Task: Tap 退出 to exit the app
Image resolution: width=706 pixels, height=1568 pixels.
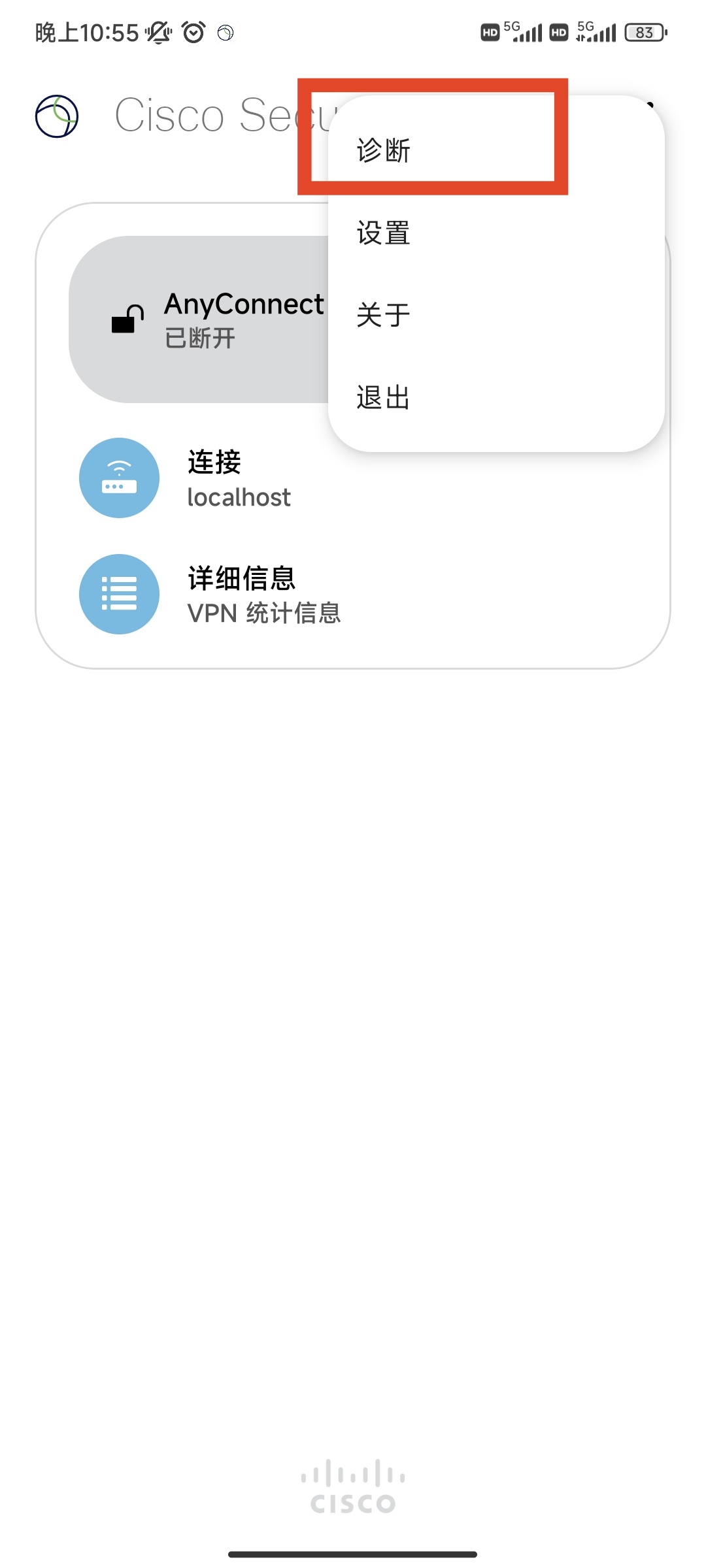Action: pos(384,397)
